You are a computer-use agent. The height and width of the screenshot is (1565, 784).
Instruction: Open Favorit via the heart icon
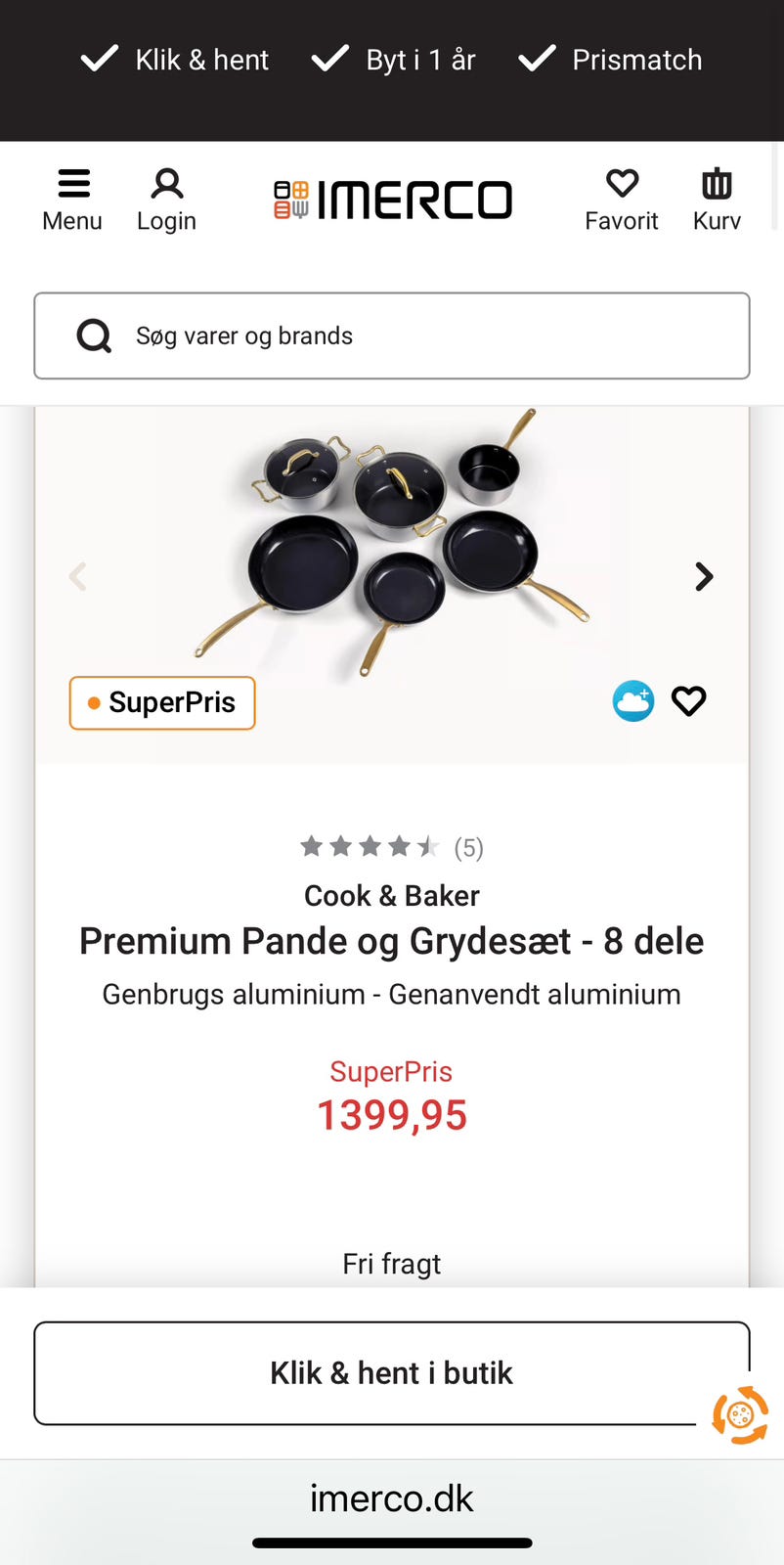pyautogui.click(x=622, y=184)
